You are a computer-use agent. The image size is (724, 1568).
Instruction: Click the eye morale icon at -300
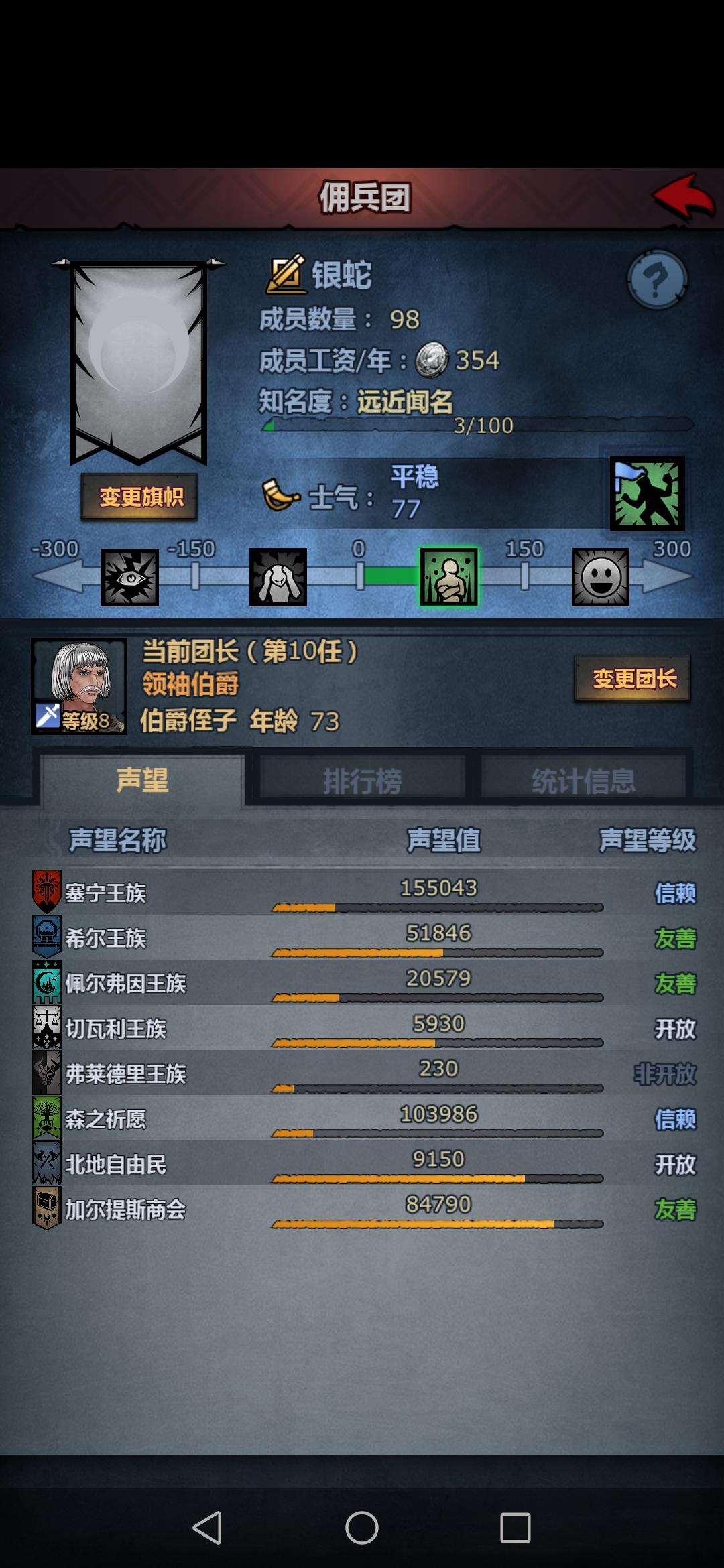click(x=131, y=578)
